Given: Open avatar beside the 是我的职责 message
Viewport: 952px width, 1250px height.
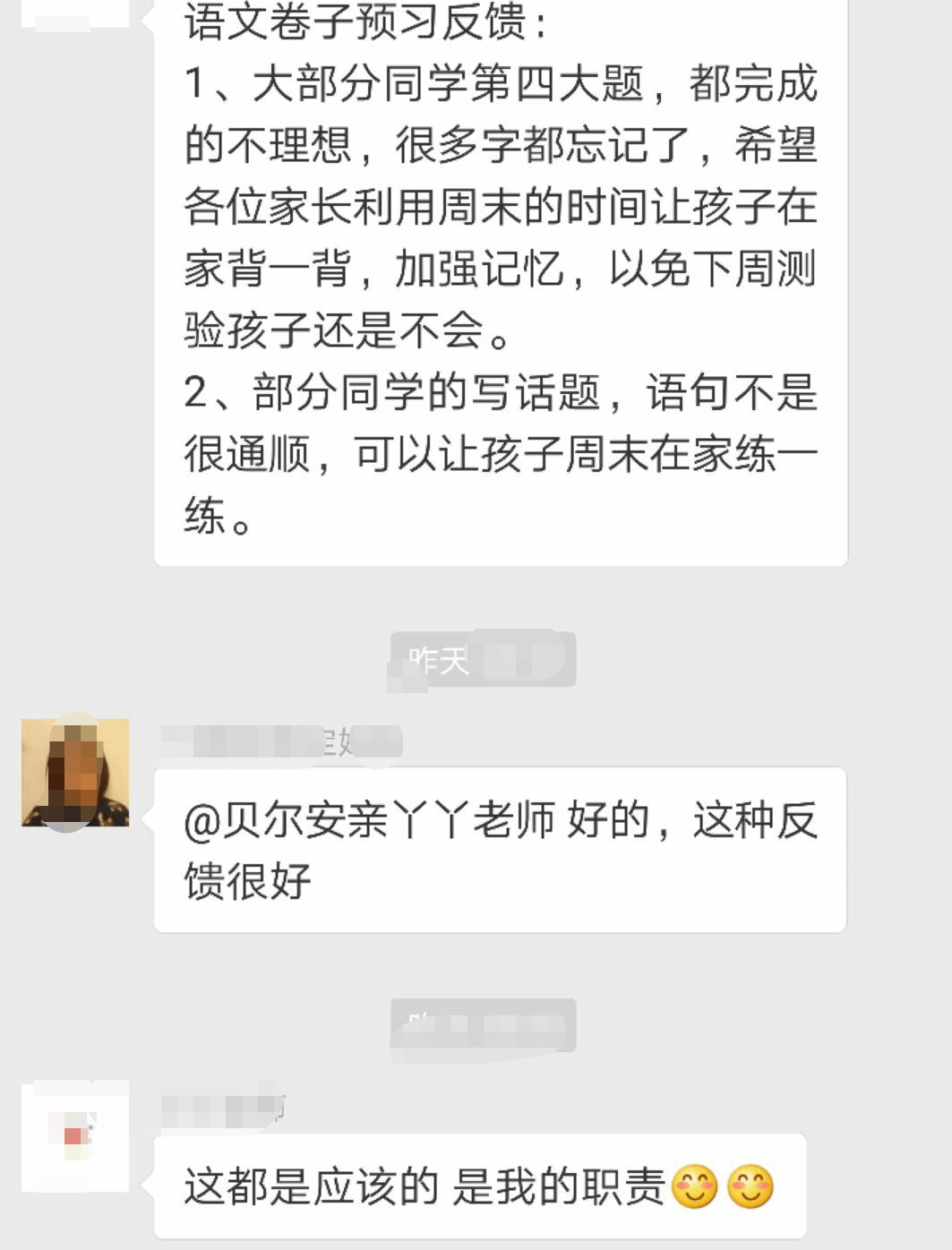Looking at the screenshot, I should (75, 1136).
